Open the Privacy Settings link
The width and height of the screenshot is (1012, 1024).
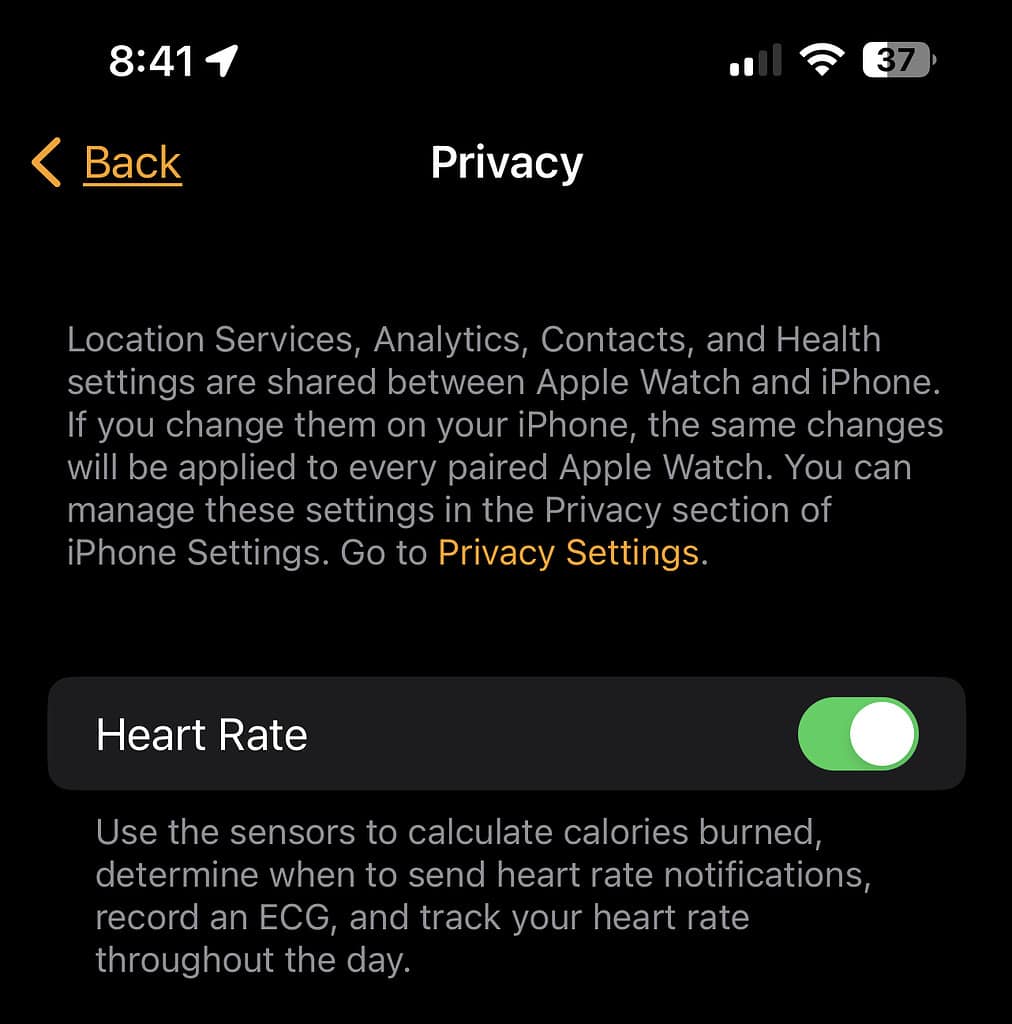pyautogui.click(x=568, y=553)
